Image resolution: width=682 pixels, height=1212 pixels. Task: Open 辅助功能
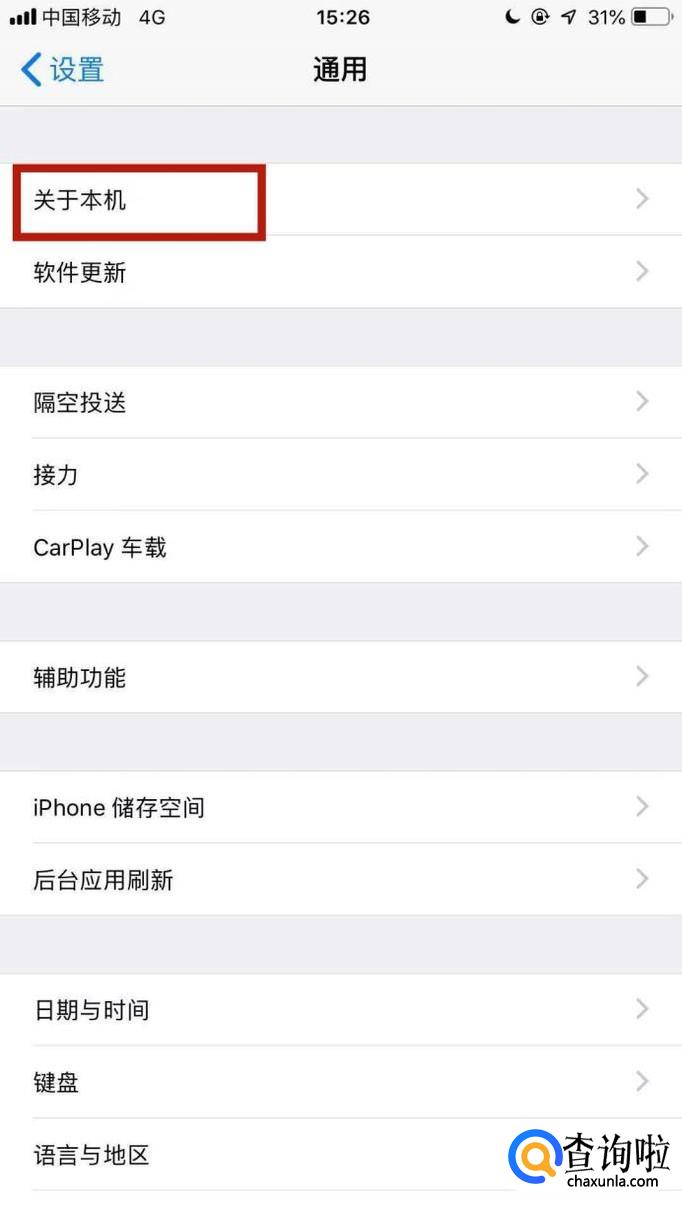(341, 677)
